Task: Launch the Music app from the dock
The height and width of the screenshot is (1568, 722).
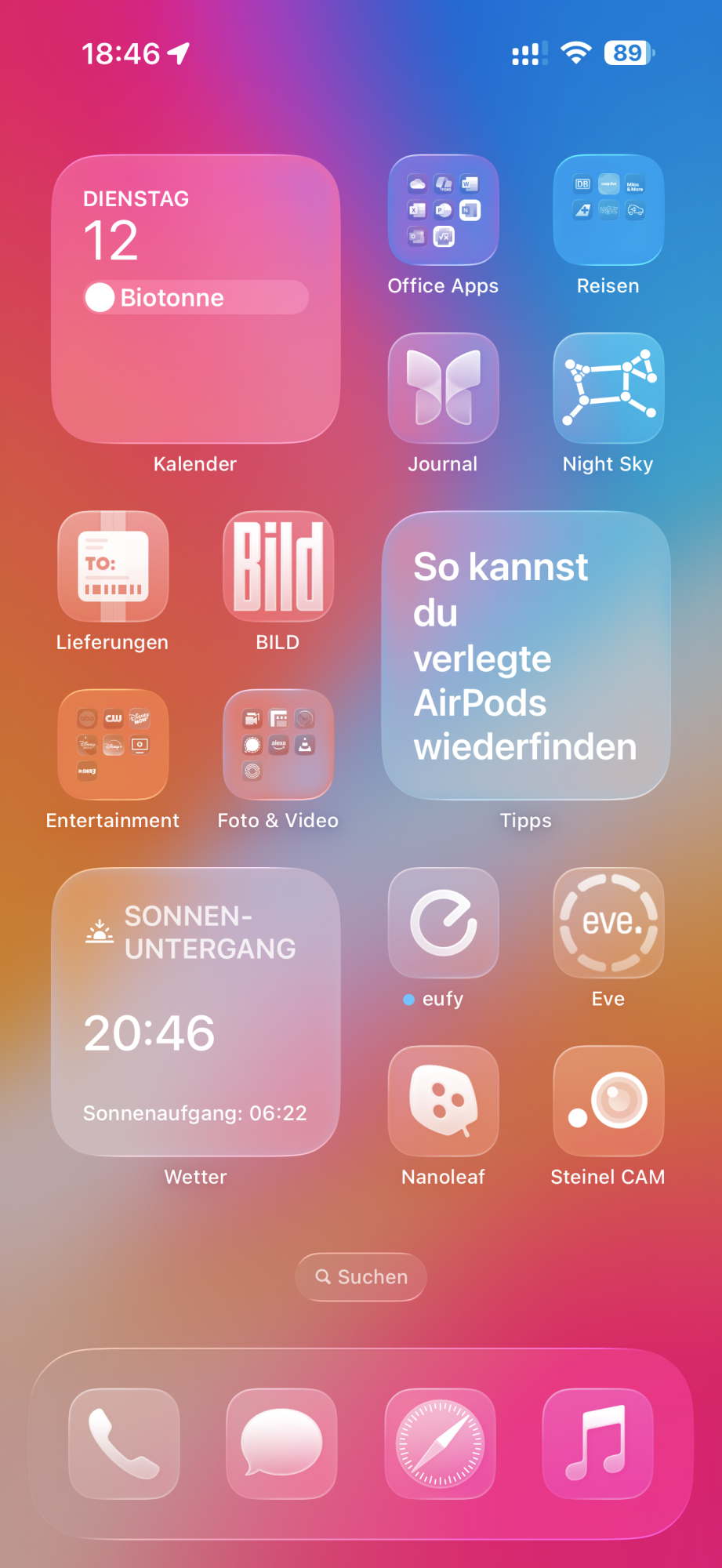Action: pos(597,1443)
